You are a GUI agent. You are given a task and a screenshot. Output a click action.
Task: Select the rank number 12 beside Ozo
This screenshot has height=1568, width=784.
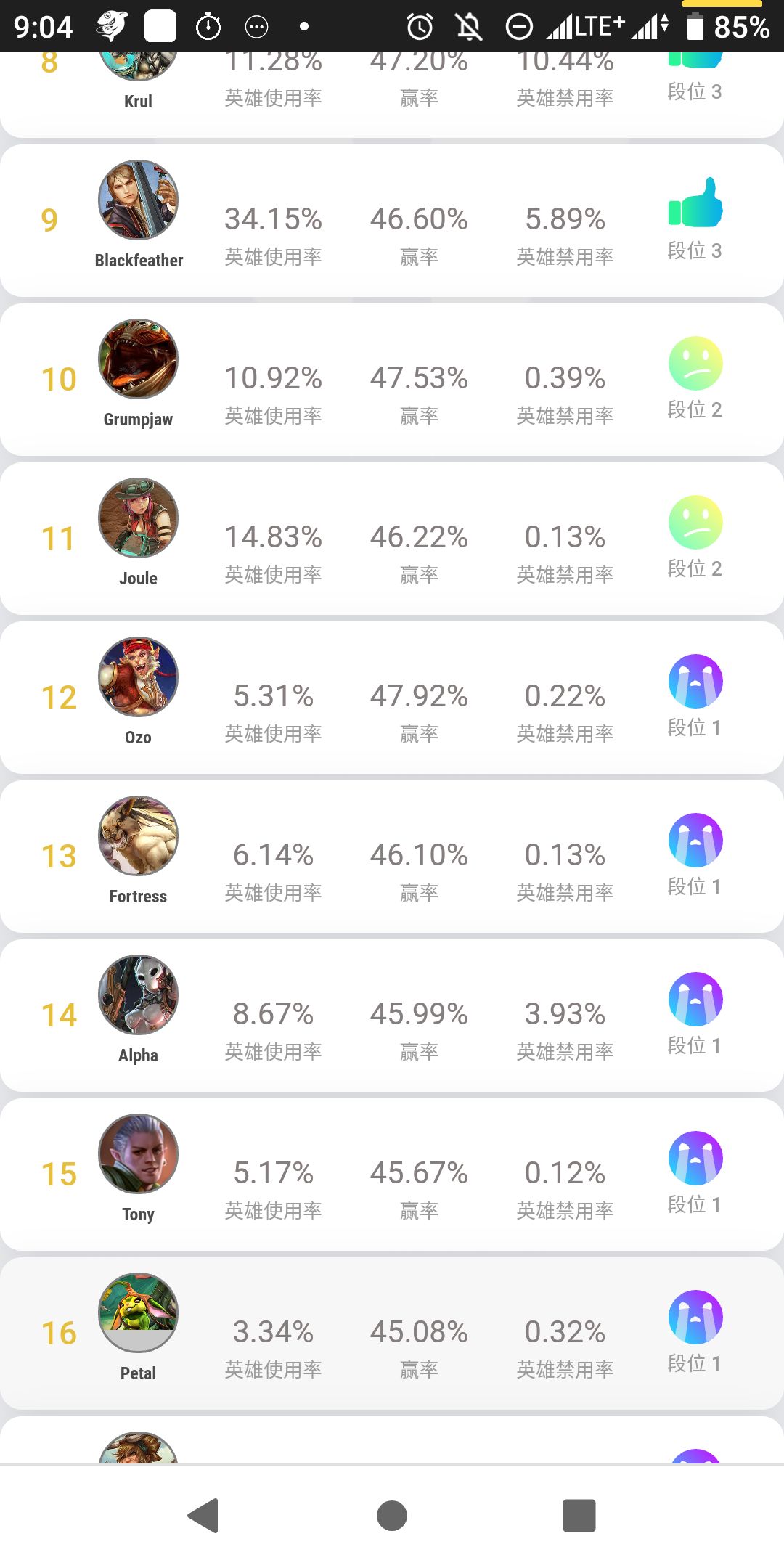coord(59,696)
